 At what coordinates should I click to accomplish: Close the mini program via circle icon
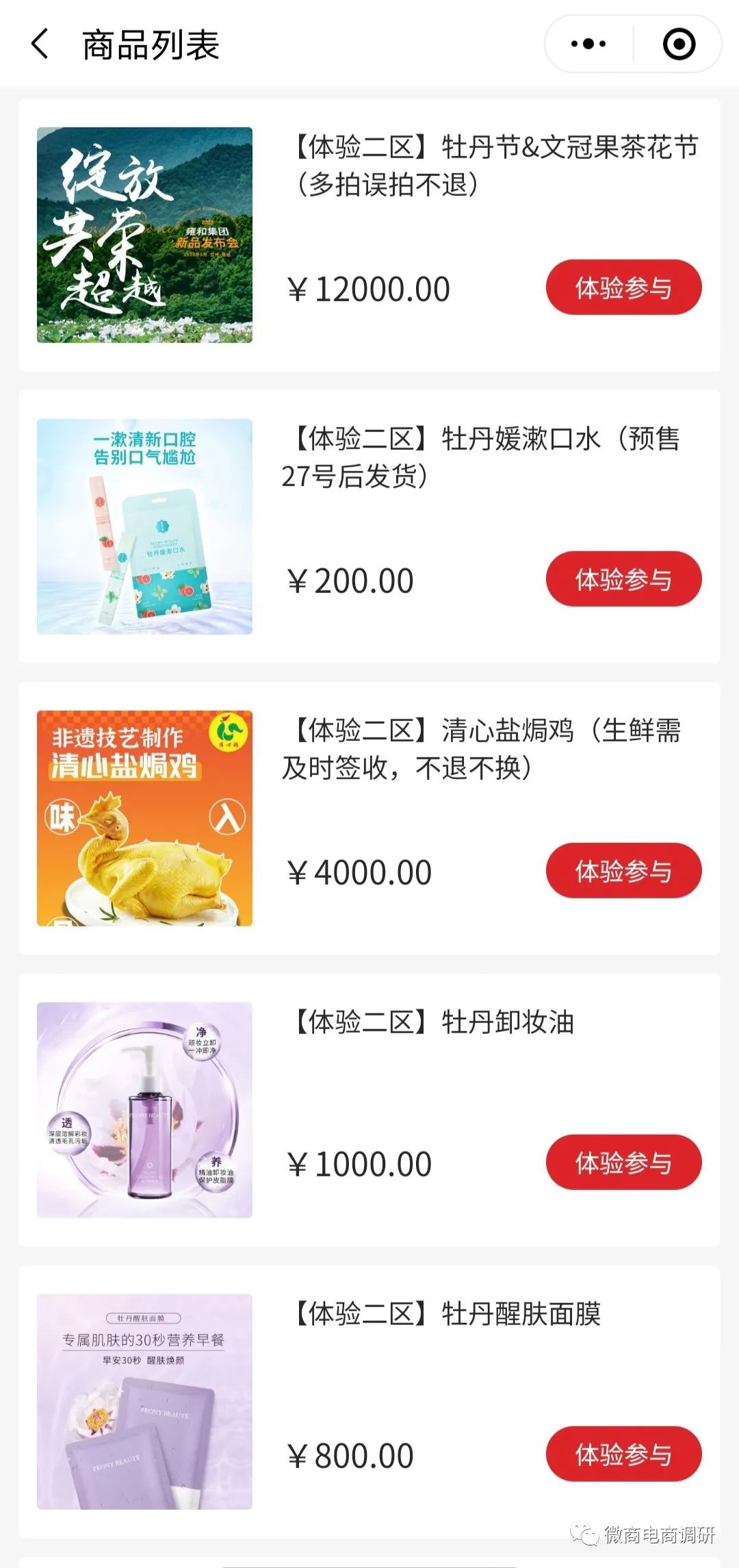pos(679,45)
